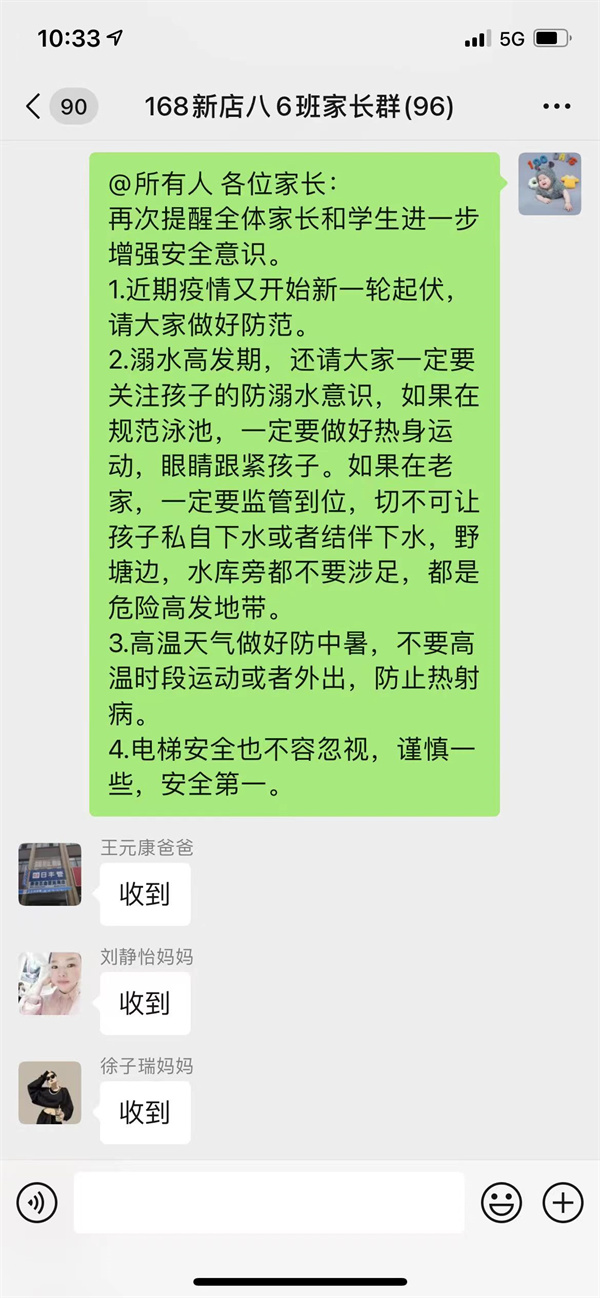This screenshot has height=1298, width=600.
Task: Switch to voice message input
Action: (x=37, y=1202)
